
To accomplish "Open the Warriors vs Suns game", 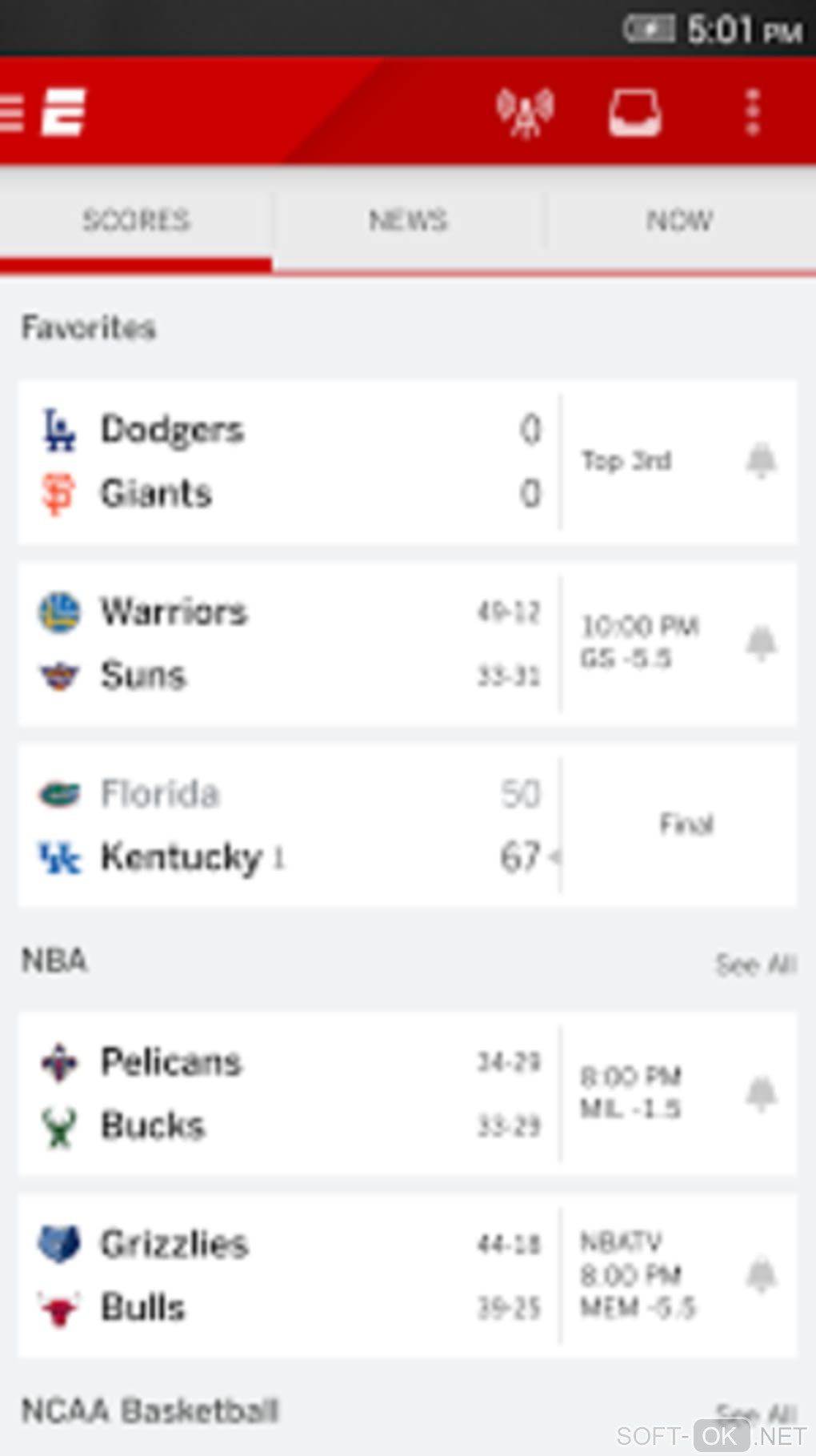I will 288,644.
